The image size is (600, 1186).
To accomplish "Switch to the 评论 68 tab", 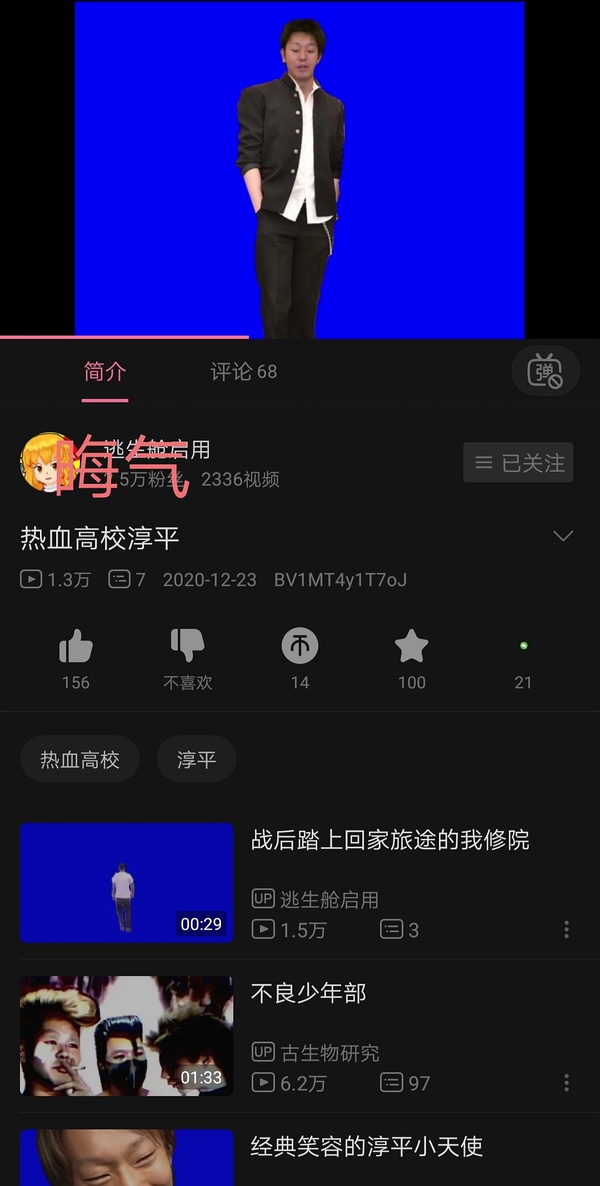I will 243,372.
